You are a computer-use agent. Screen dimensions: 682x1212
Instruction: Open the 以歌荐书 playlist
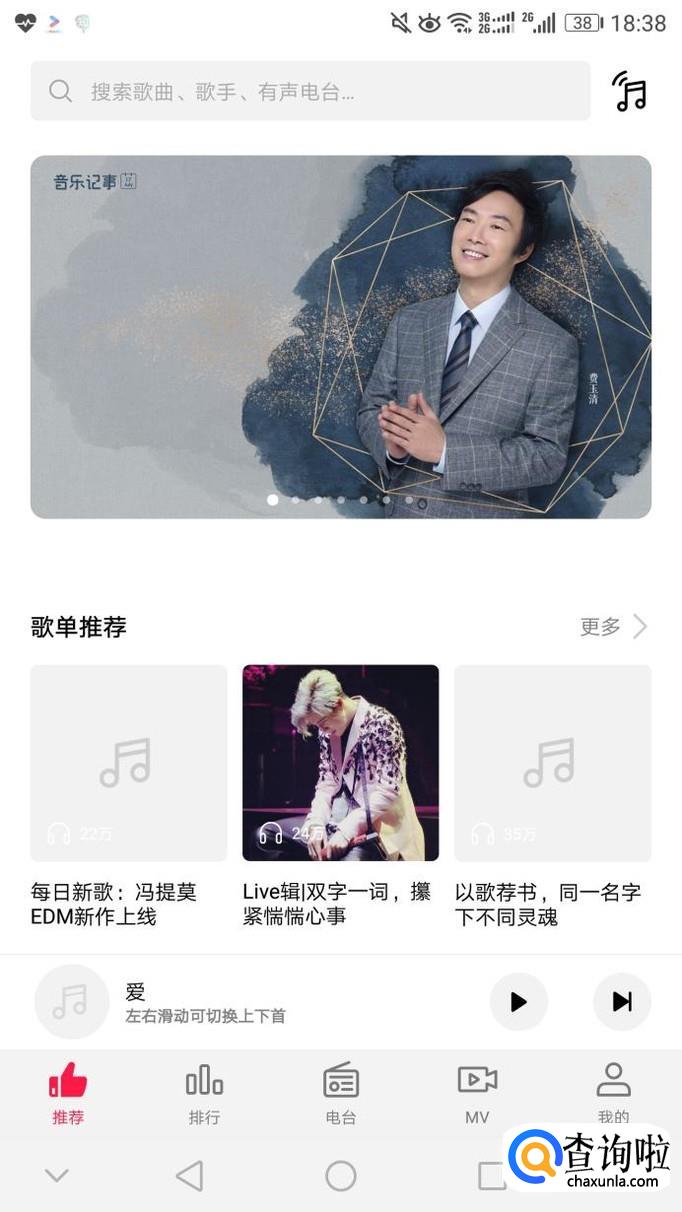click(552, 763)
